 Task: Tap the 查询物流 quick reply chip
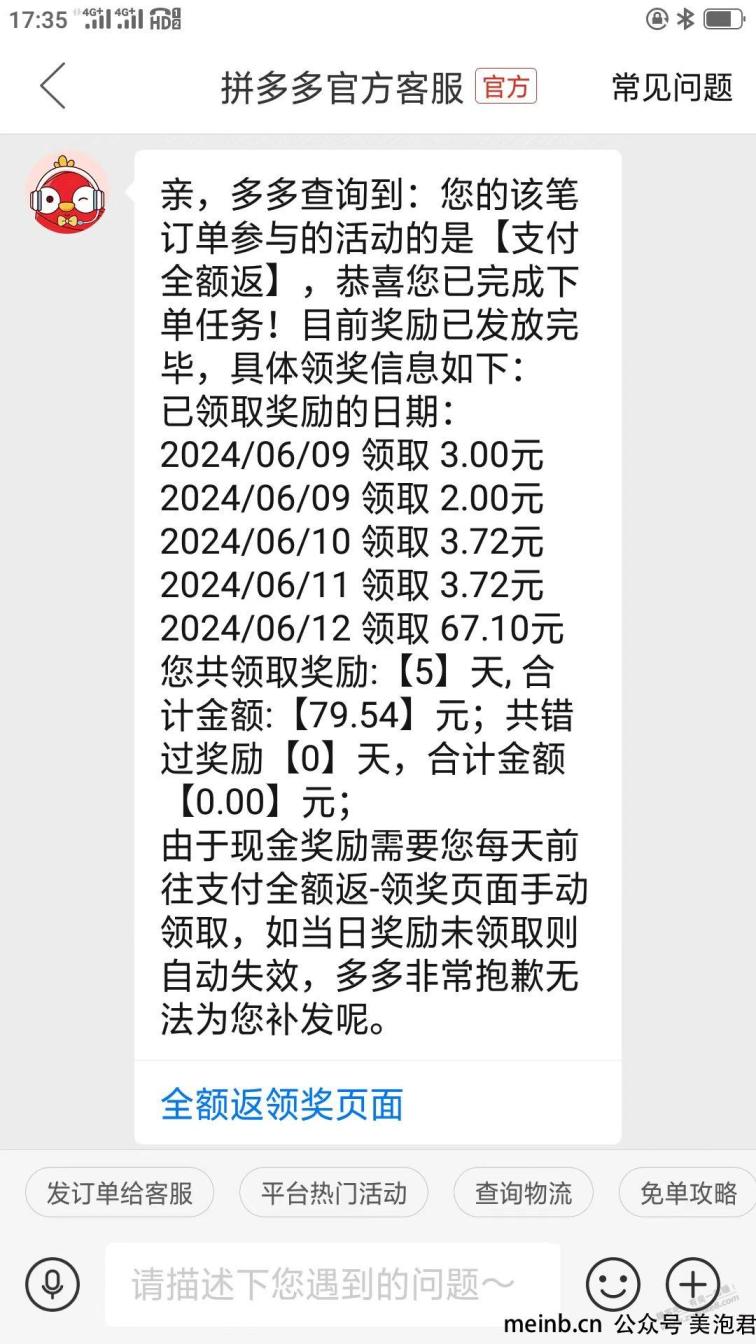[x=523, y=1193]
